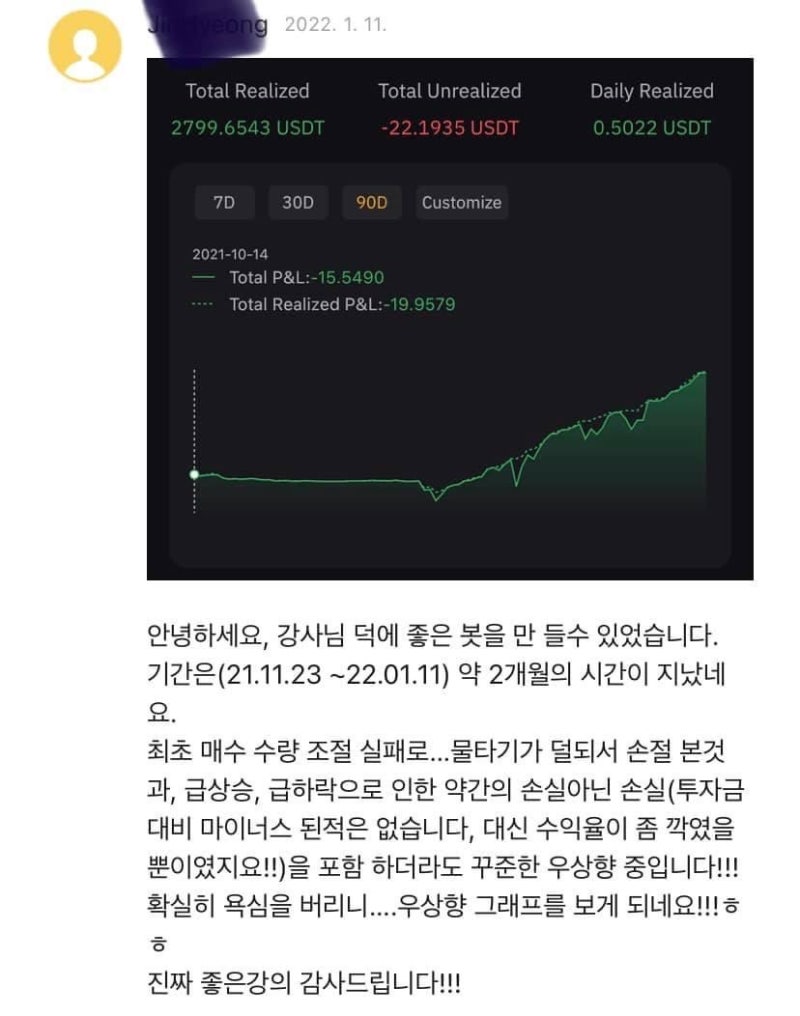800x1016 pixels.
Task: Select the highlighted 90D period
Action: pyautogui.click(x=371, y=203)
